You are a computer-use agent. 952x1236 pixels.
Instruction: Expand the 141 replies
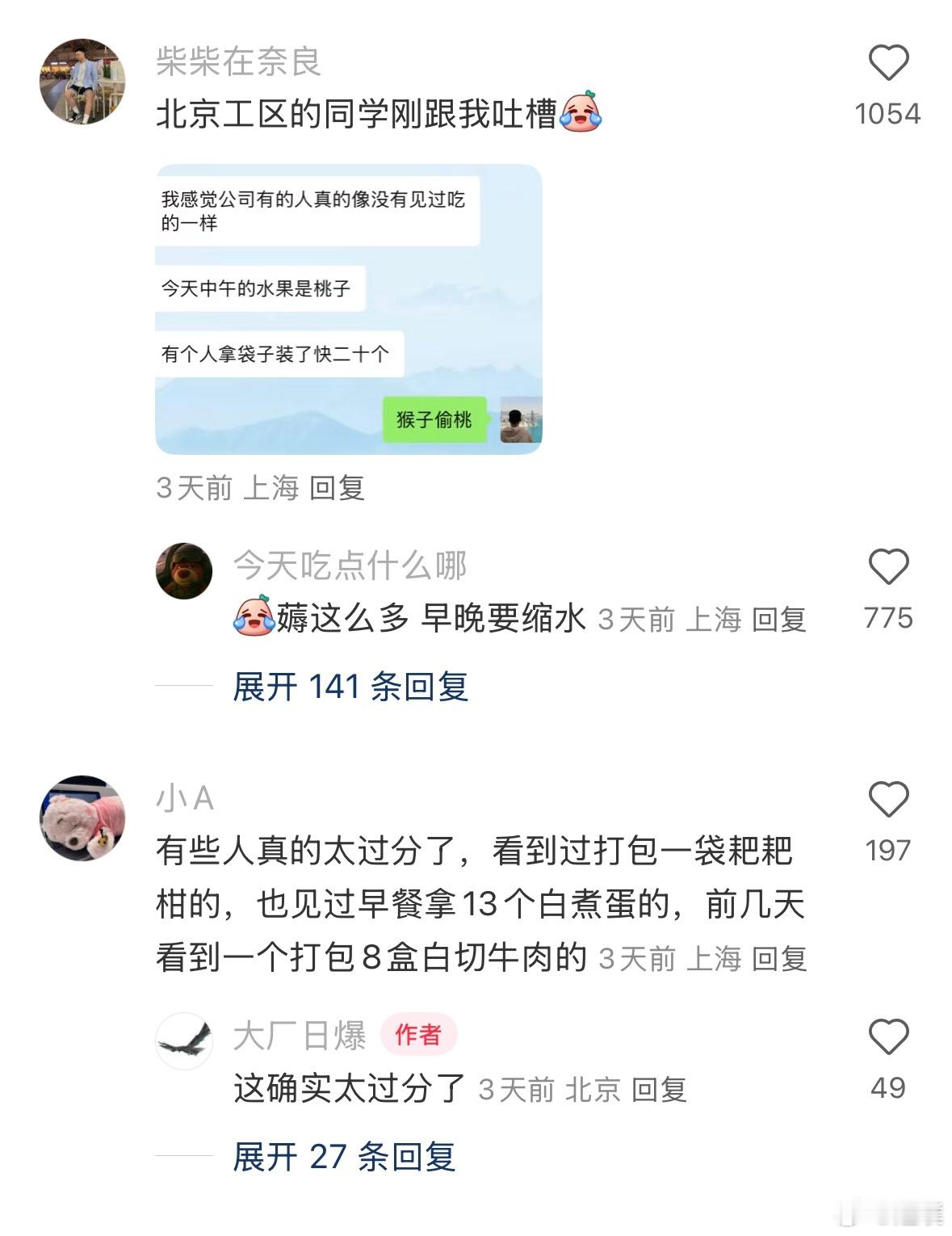point(350,687)
